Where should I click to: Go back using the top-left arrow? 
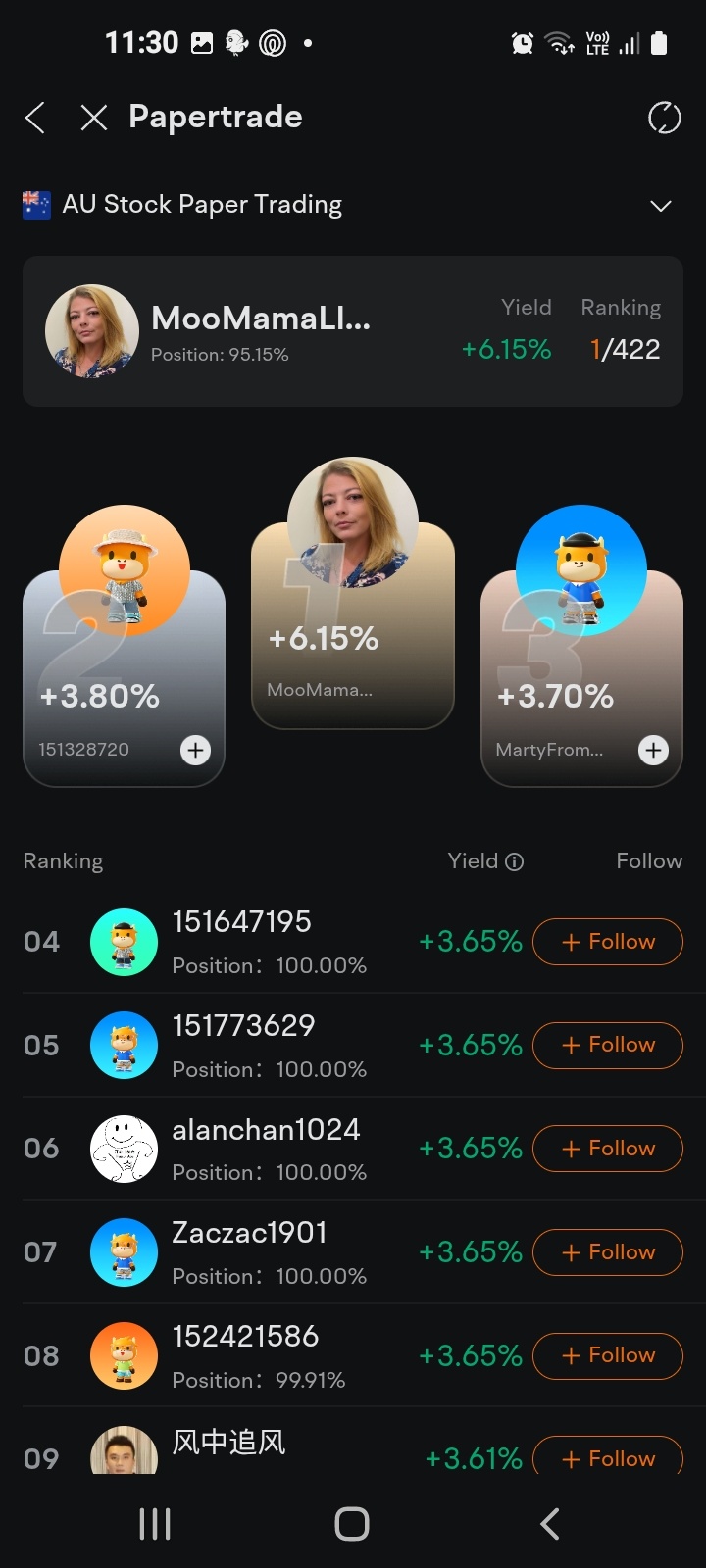[35, 119]
